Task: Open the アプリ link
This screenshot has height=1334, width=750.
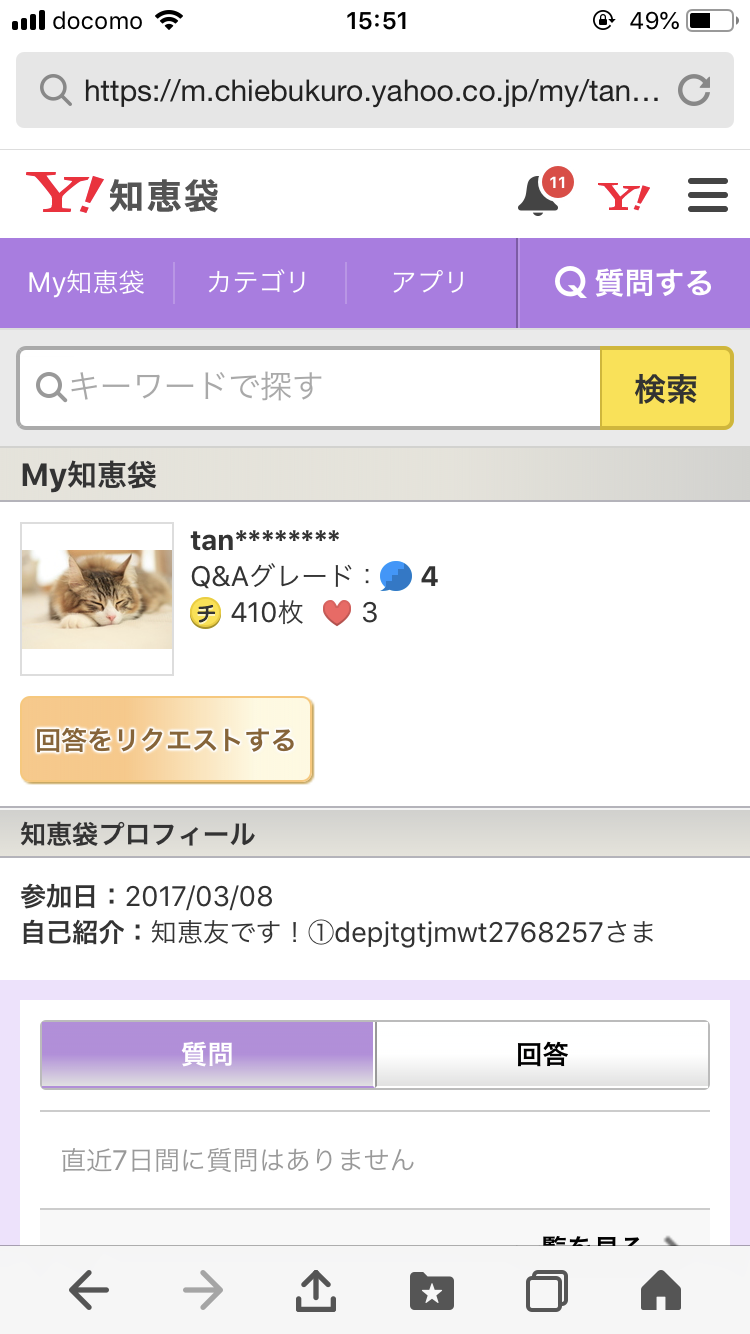Action: (429, 283)
